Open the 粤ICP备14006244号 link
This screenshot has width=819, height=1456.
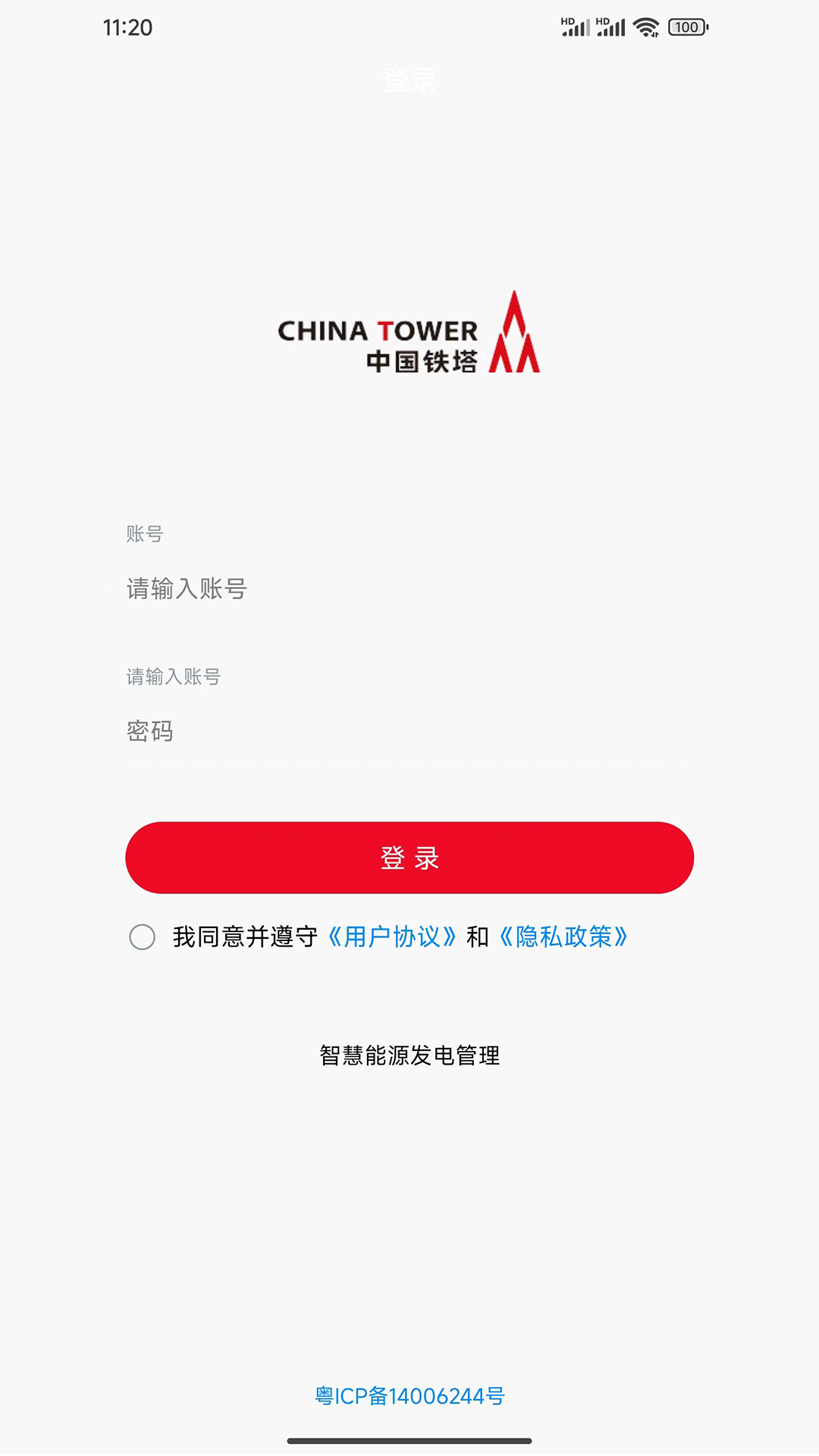point(409,1396)
